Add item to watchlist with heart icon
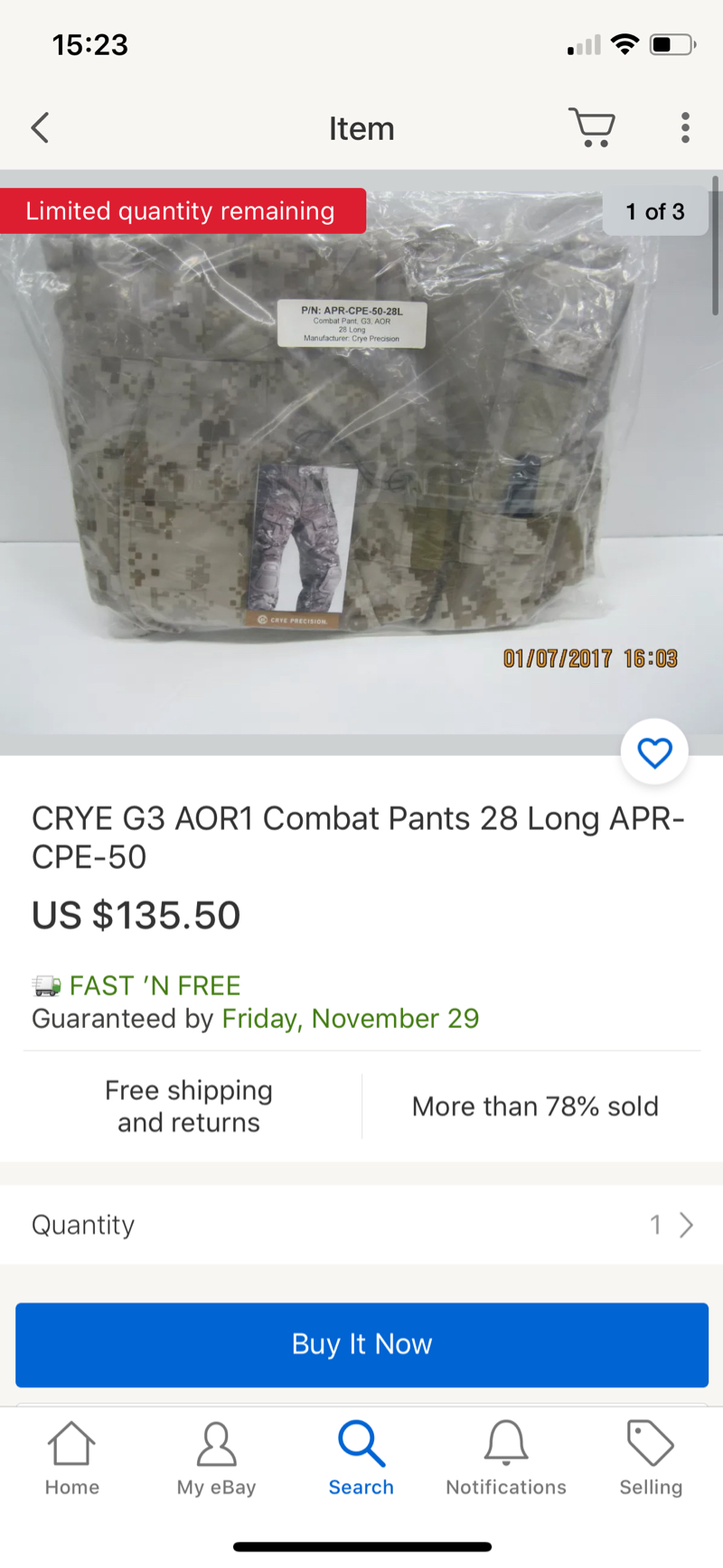Viewport: 723px width, 1568px height. pyautogui.click(x=654, y=752)
